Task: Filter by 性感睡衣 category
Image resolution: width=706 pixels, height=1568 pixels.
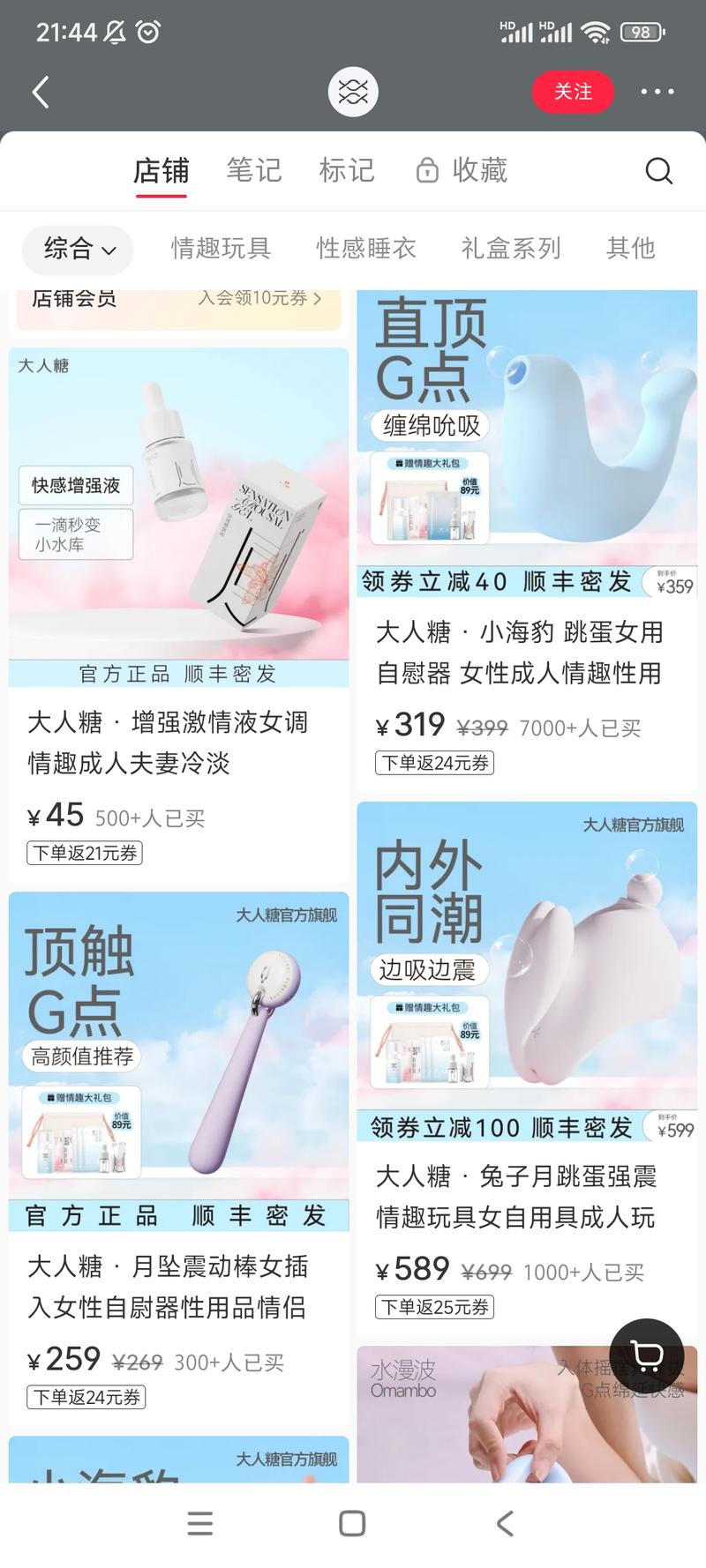Action: (366, 250)
